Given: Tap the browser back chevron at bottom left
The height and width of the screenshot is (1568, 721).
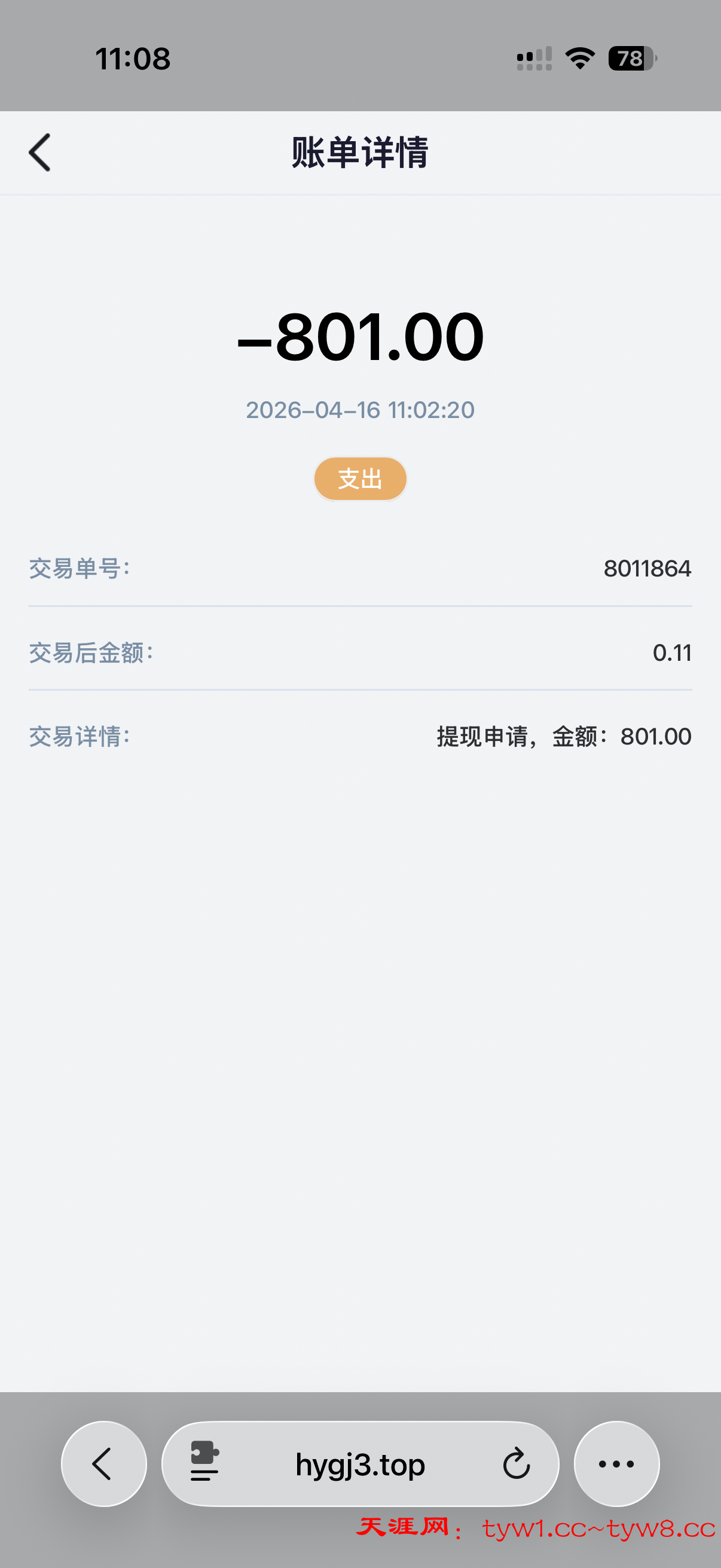Looking at the screenshot, I should tap(103, 1464).
